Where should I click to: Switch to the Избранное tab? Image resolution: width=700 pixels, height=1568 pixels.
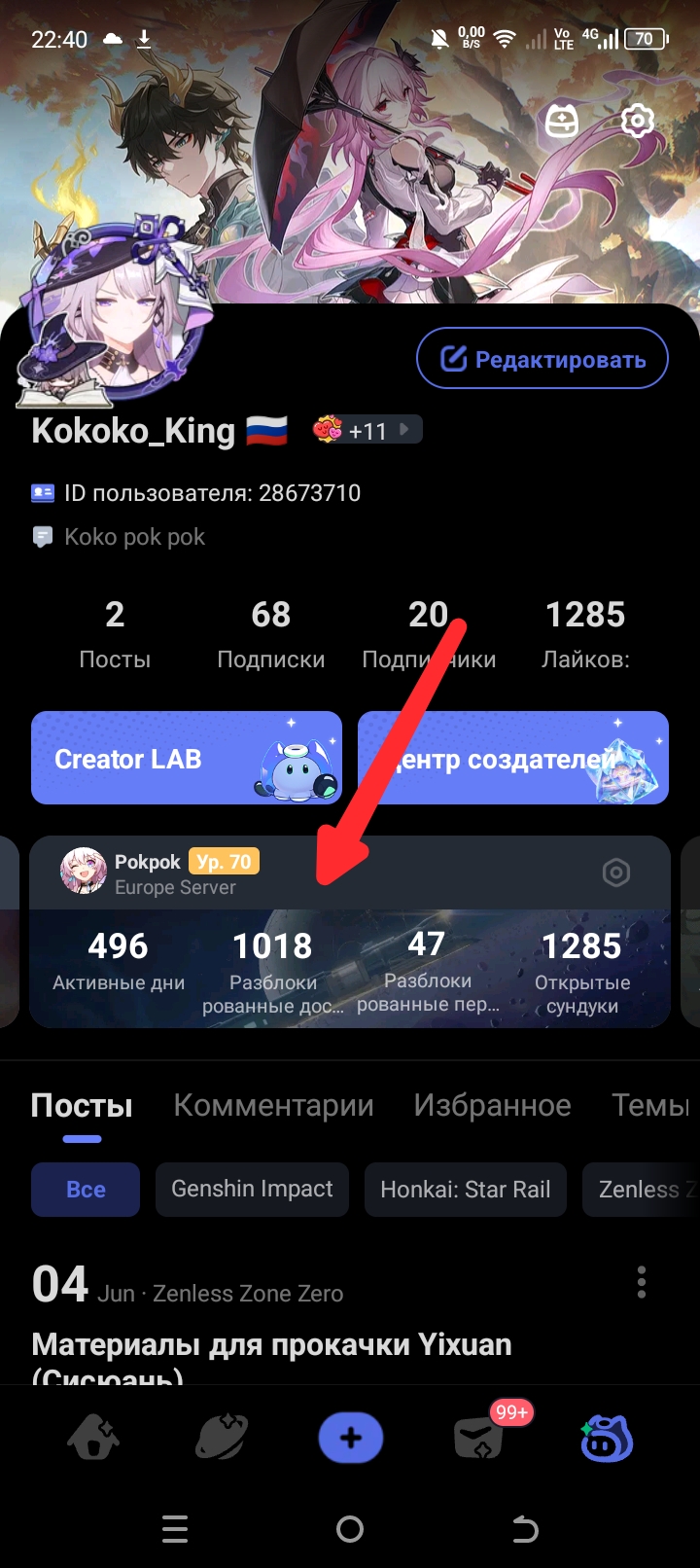(492, 1105)
